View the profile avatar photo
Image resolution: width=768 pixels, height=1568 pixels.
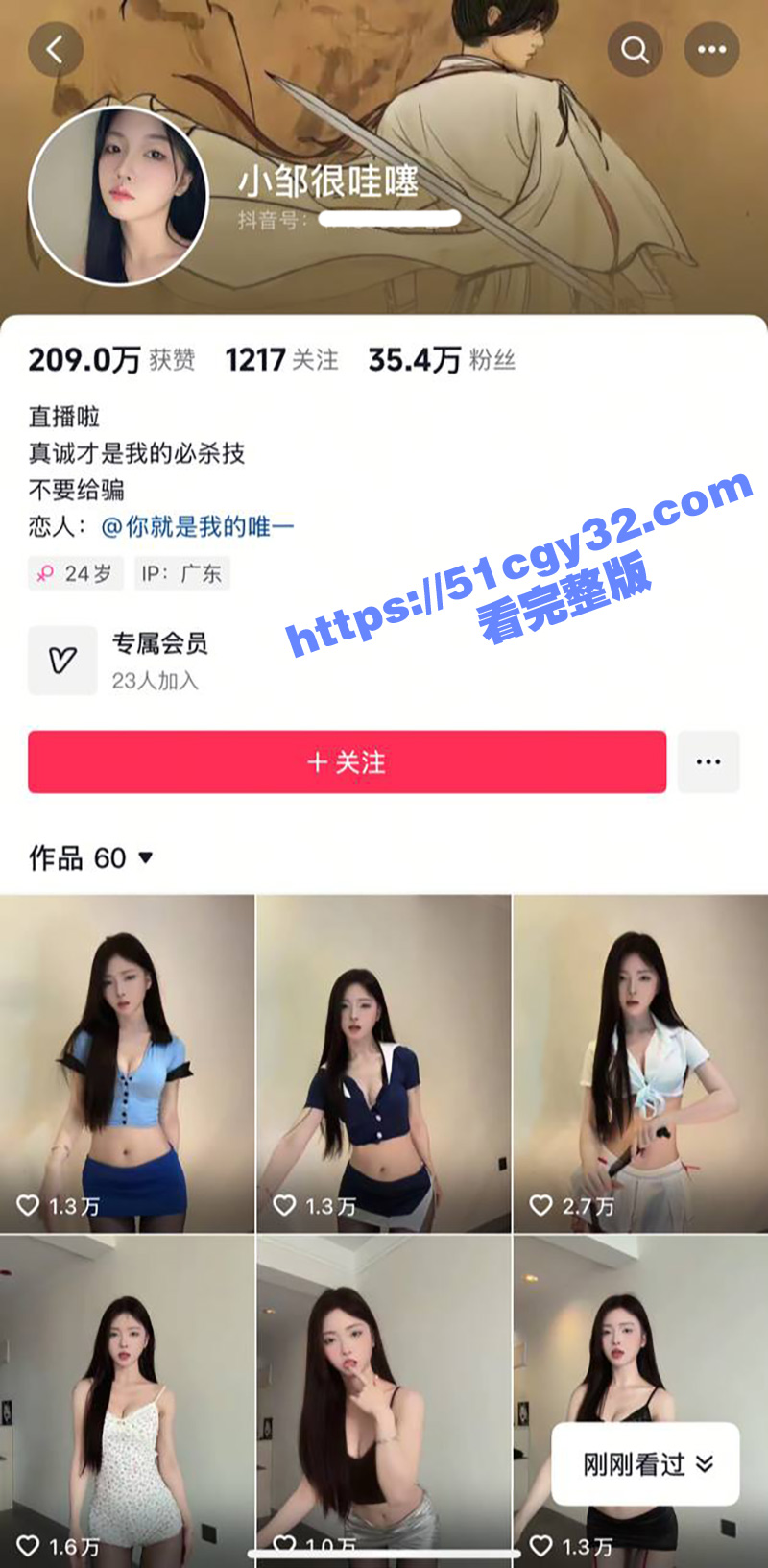point(119,196)
